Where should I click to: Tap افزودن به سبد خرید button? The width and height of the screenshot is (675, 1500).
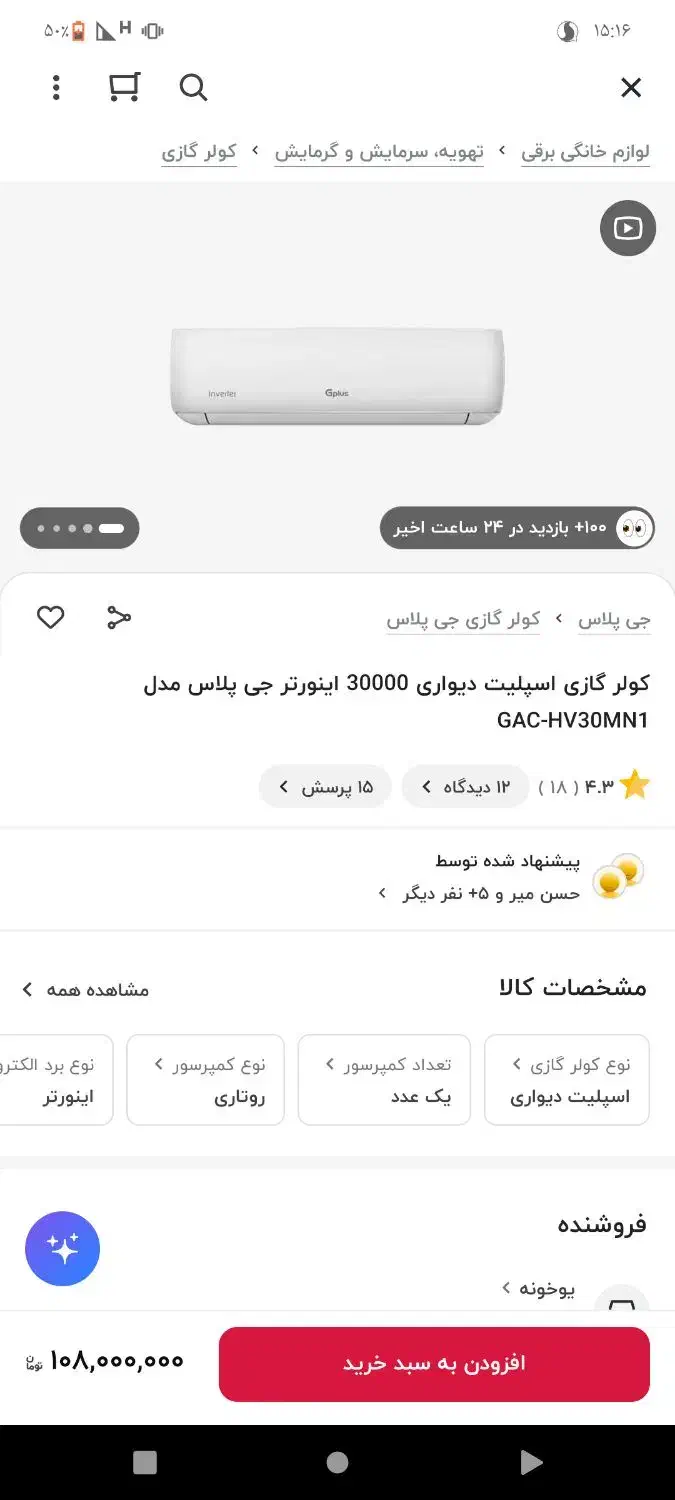coord(434,1364)
